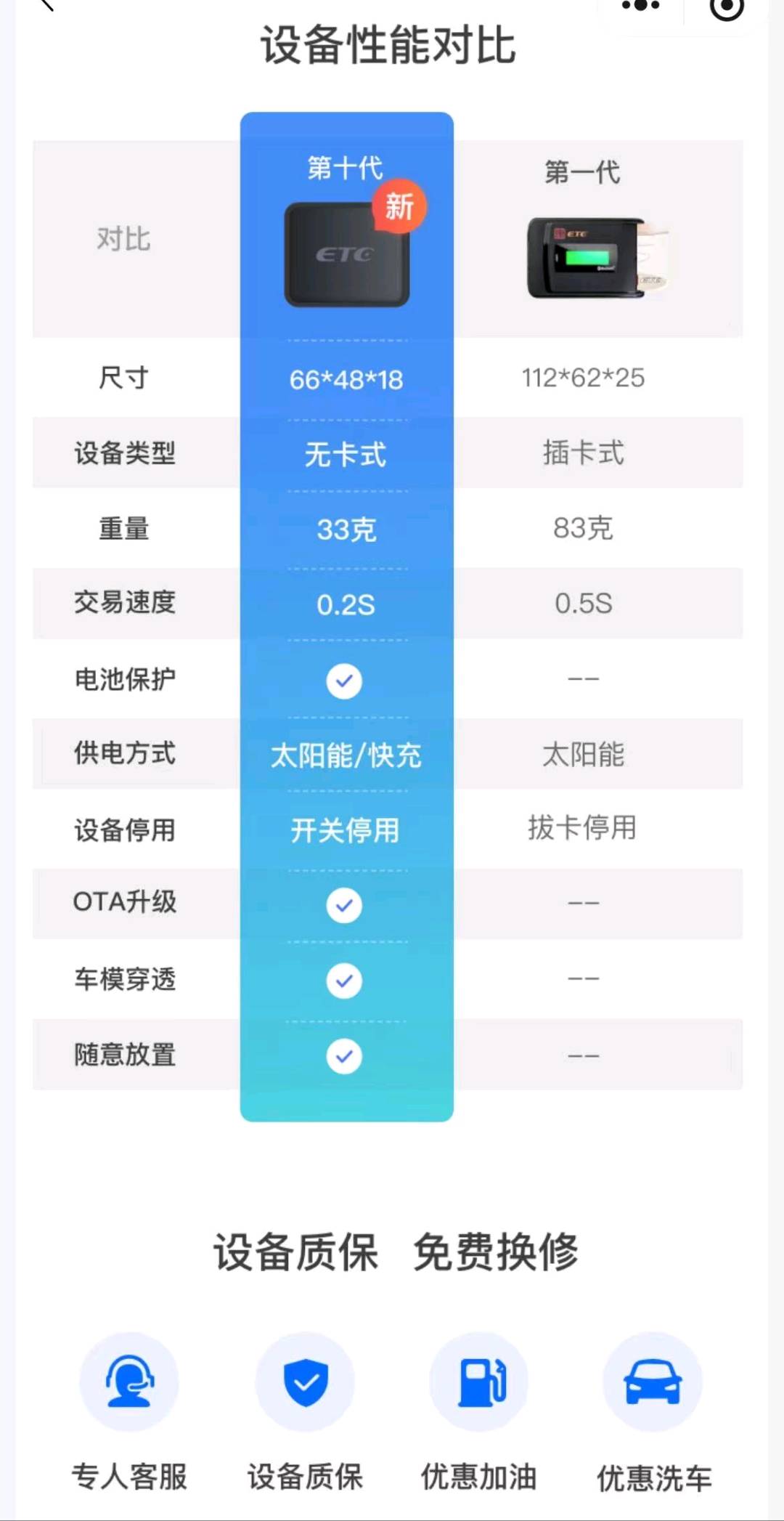Select the 优惠洗车 car wash icon

coord(652,1384)
